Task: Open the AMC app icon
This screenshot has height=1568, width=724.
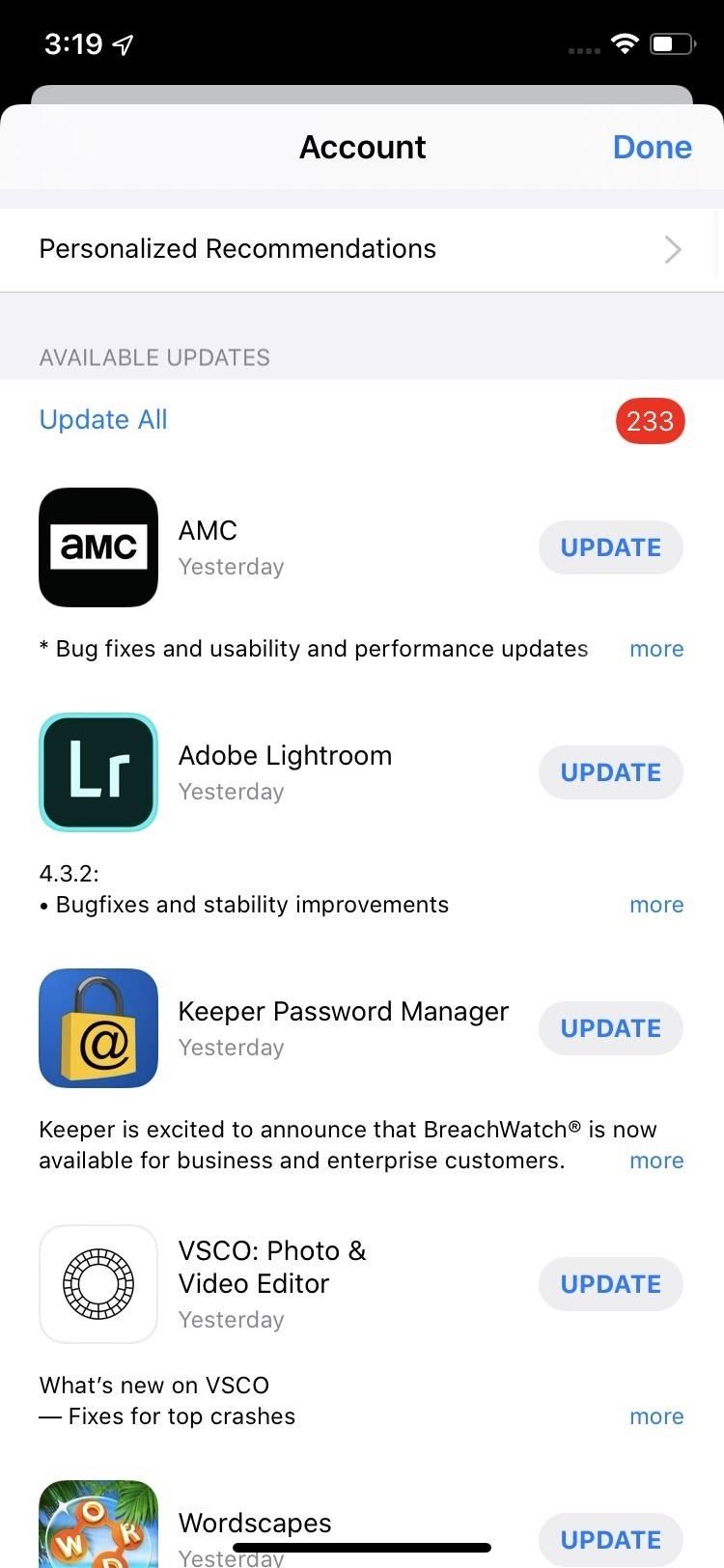Action: point(97,546)
